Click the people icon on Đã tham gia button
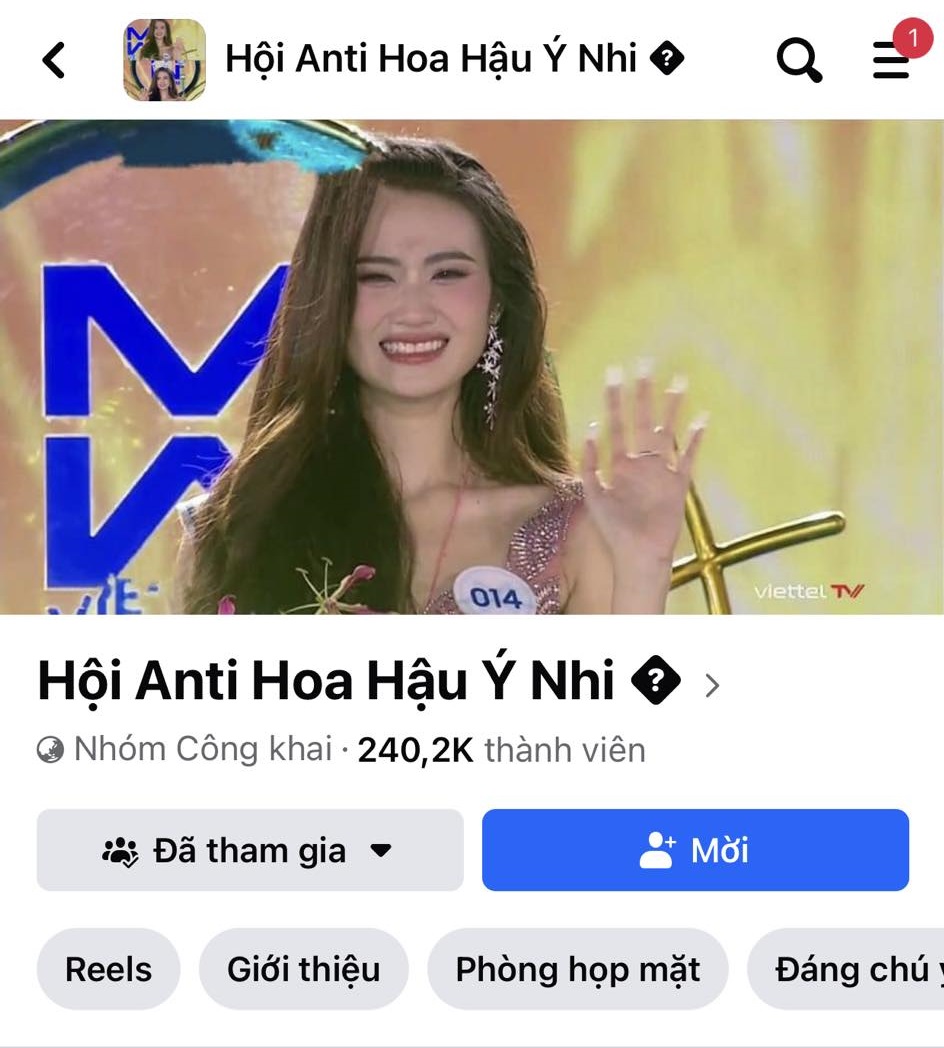The image size is (944, 1048). coord(119,850)
